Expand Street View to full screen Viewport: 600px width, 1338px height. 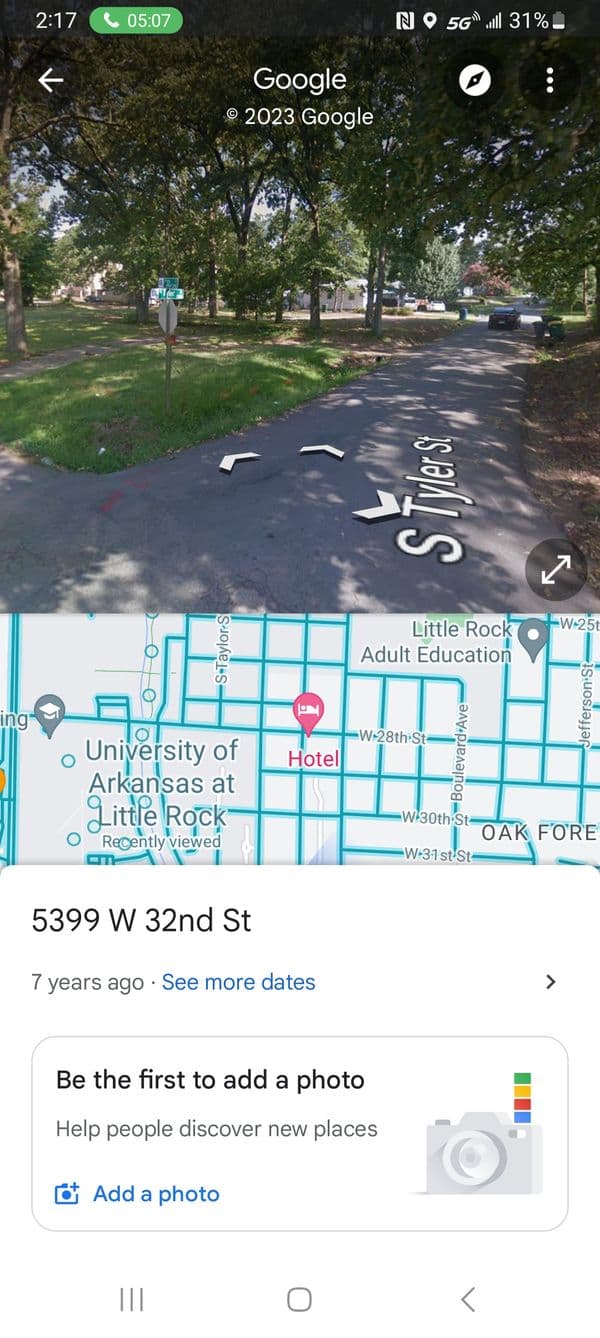coord(555,570)
